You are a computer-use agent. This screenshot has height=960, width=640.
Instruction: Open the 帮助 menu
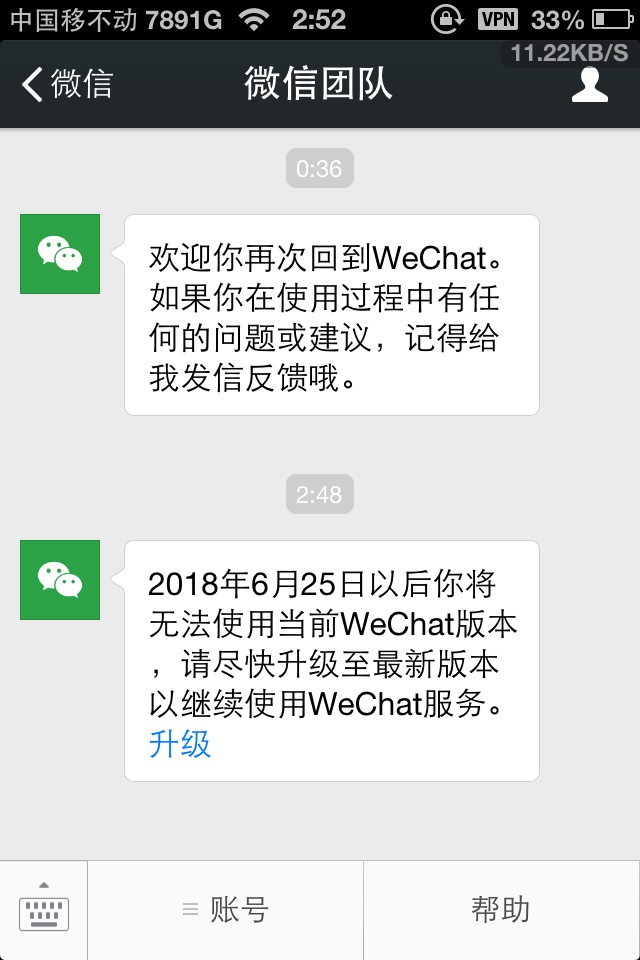pyautogui.click(x=501, y=910)
